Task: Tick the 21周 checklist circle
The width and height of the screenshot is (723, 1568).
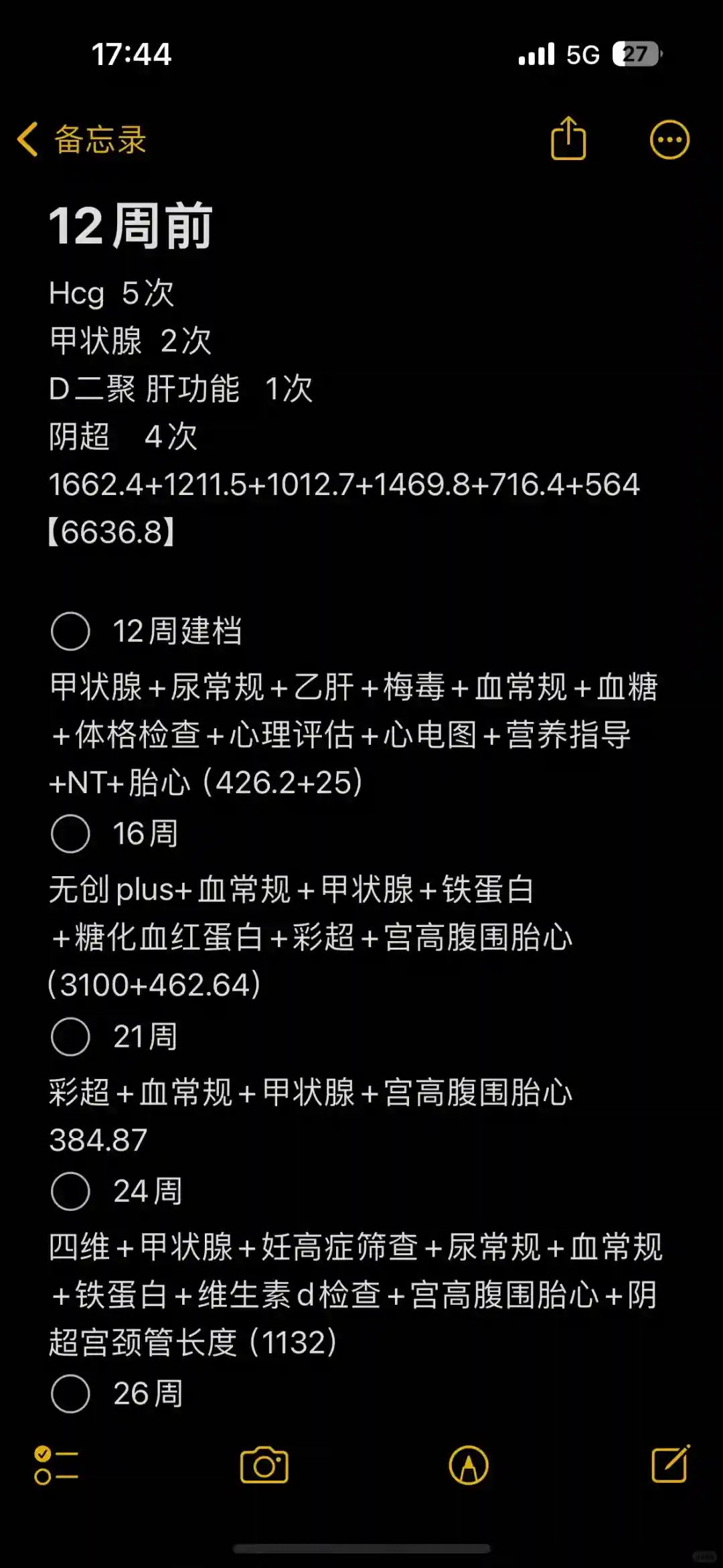Action: coord(70,1037)
